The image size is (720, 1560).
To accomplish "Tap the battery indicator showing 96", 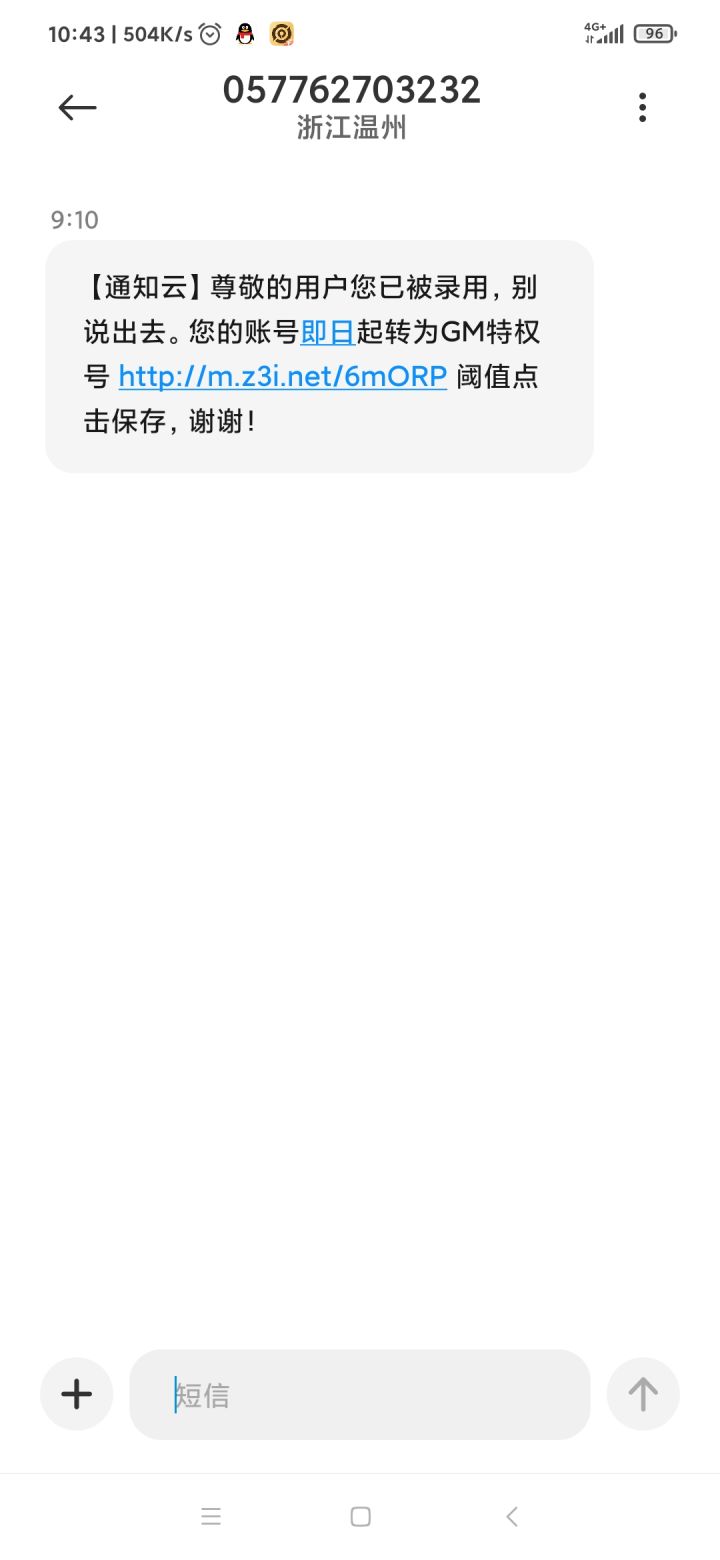I will (x=655, y=33).
